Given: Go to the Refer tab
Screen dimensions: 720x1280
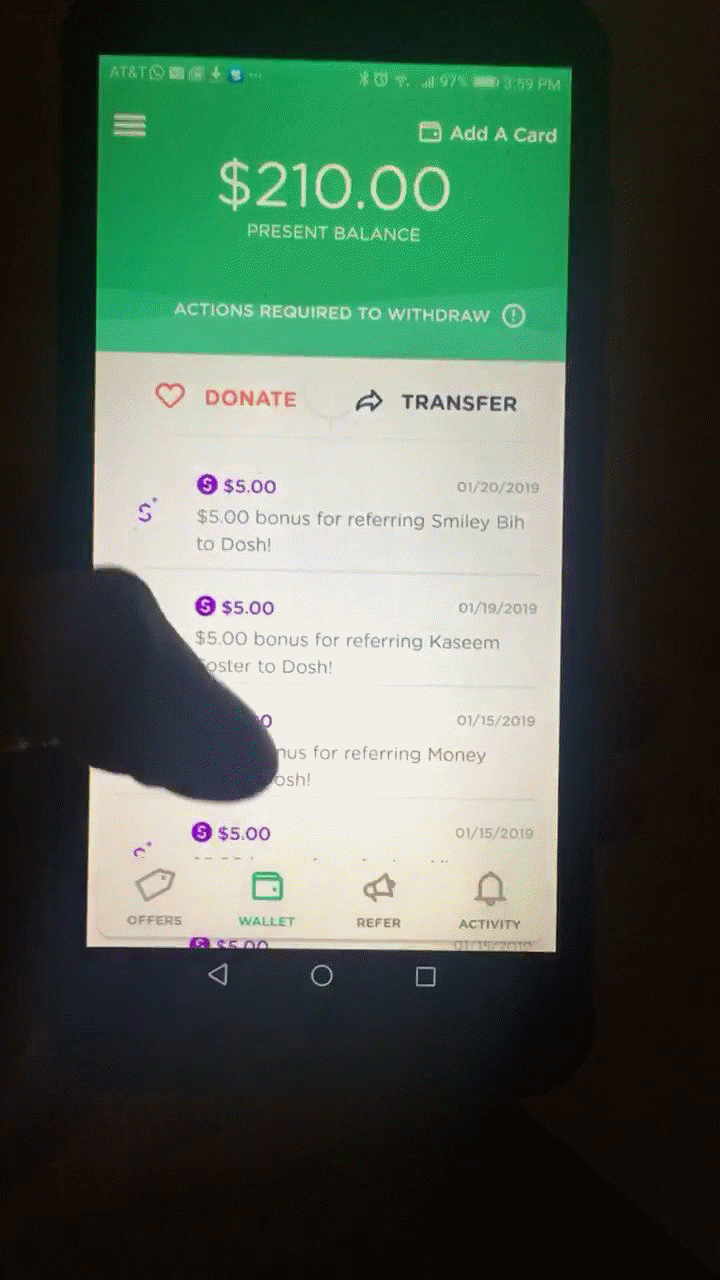Looking at the screenshot, I should [378, 899].
